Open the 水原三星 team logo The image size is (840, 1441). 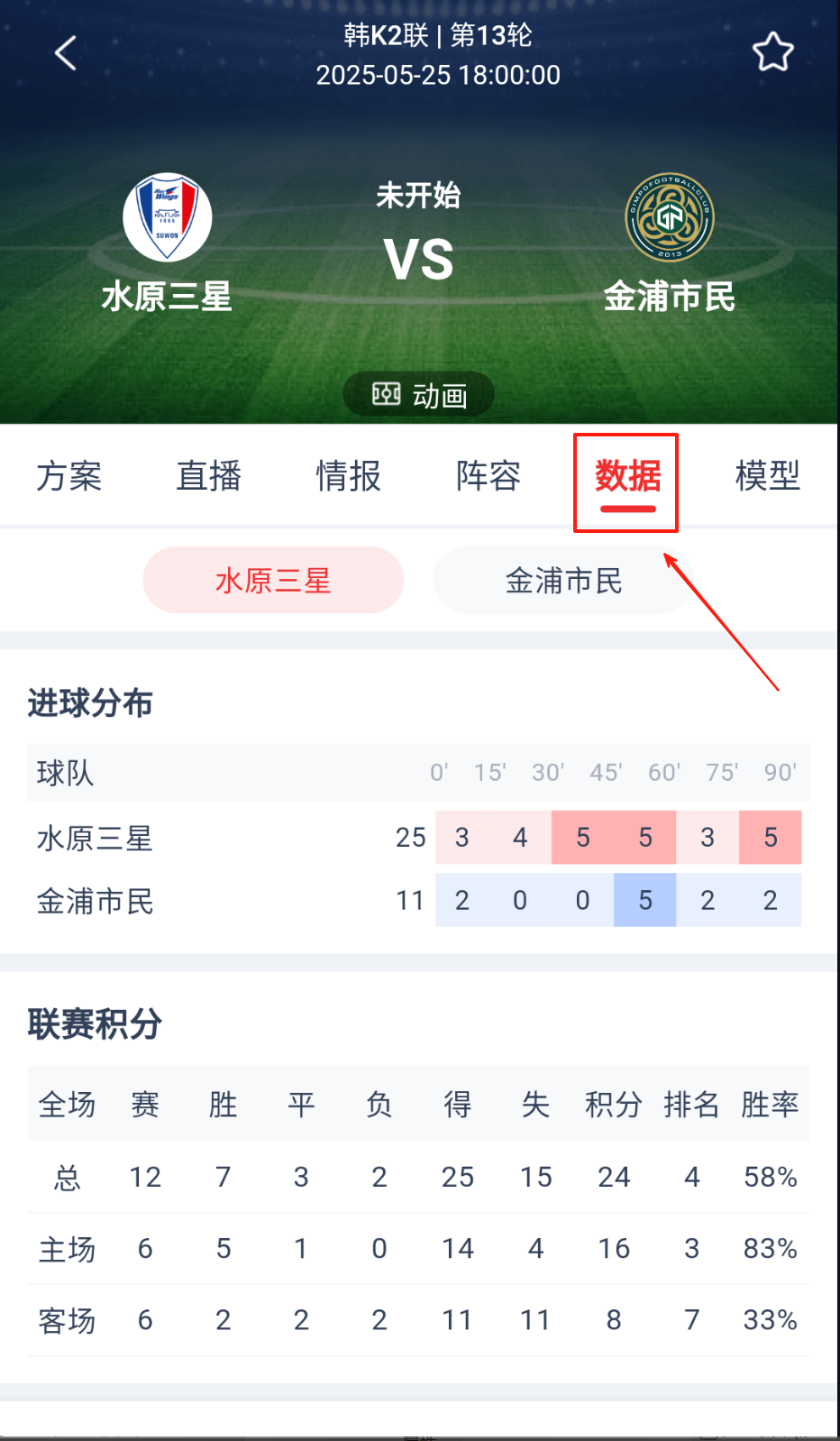168,217
